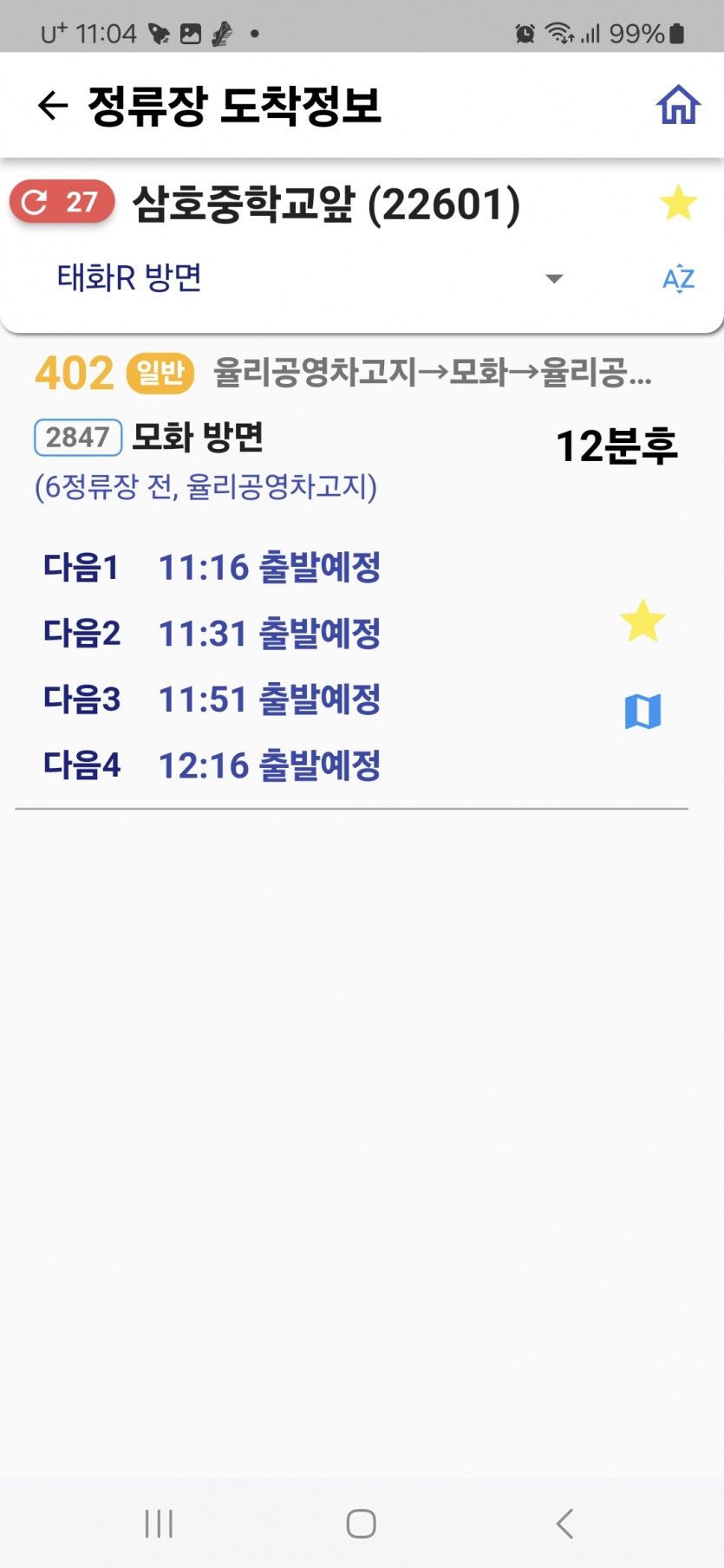Refresh arrival info with red 27 button

(62, 203)
